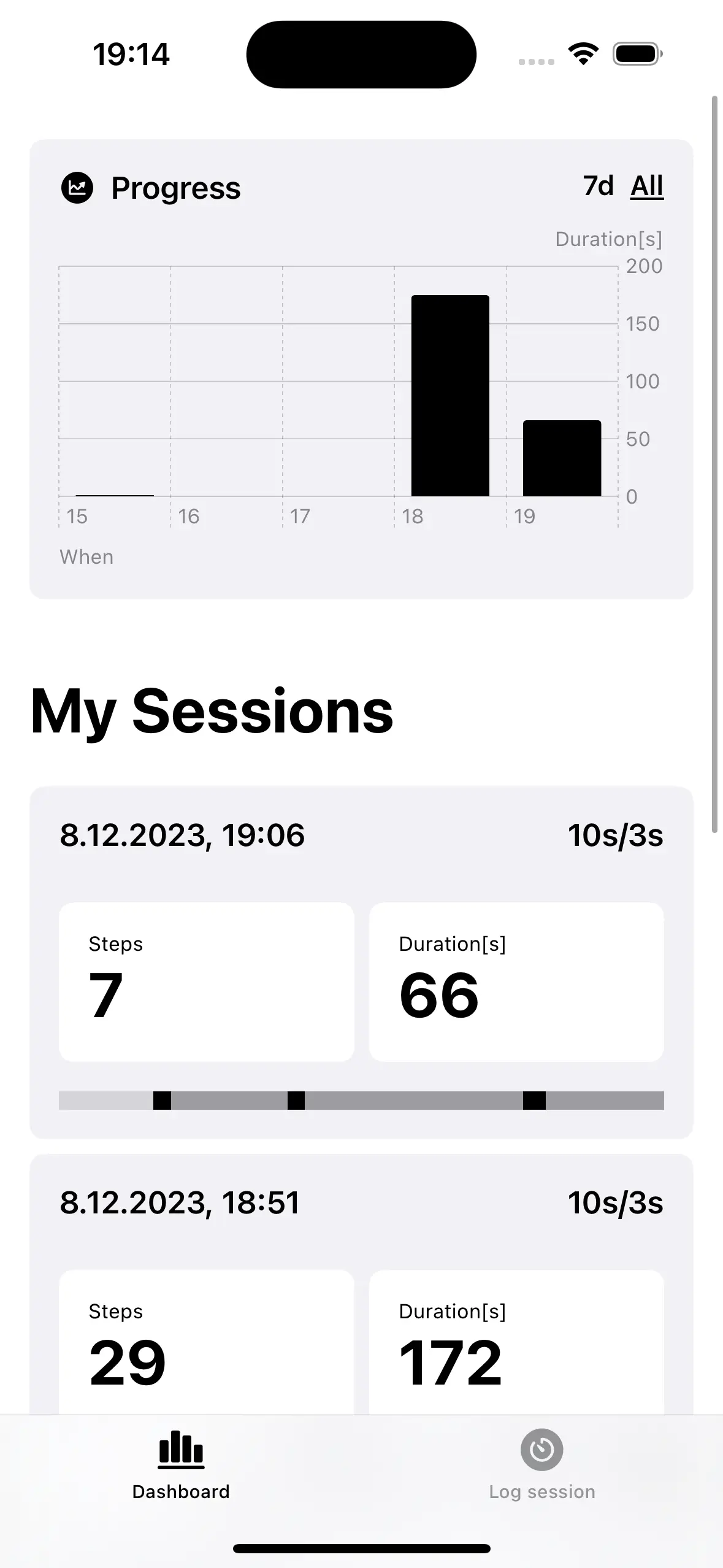The height and width of the screenshot is (1568, 723).
Task: Click the clock icon above Log session label
Action: tap(542, 1449)
